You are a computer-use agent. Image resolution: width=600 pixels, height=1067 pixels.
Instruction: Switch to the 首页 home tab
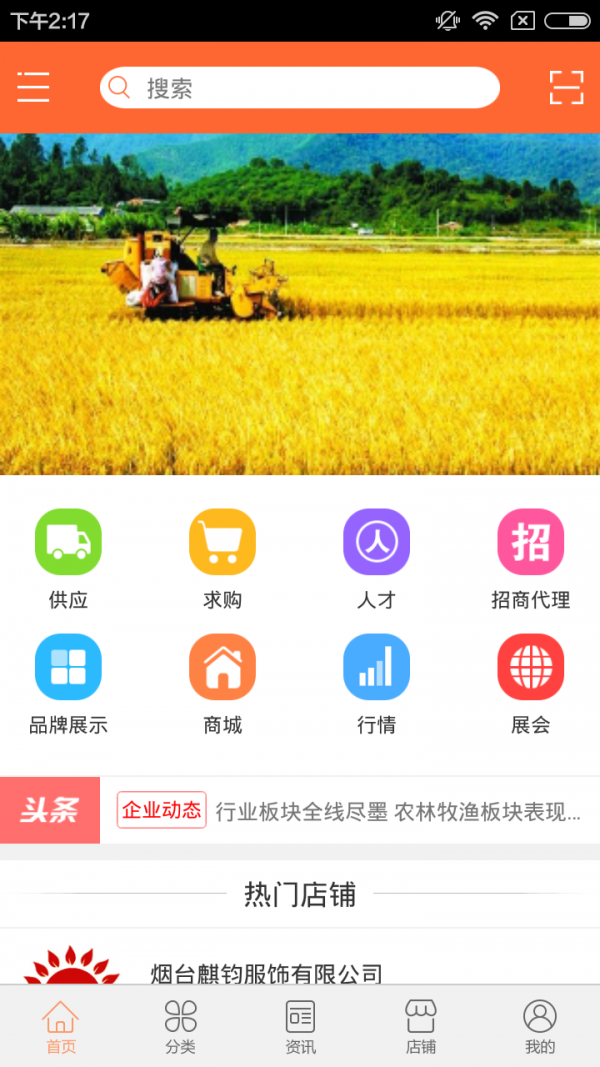(60, 1027)
